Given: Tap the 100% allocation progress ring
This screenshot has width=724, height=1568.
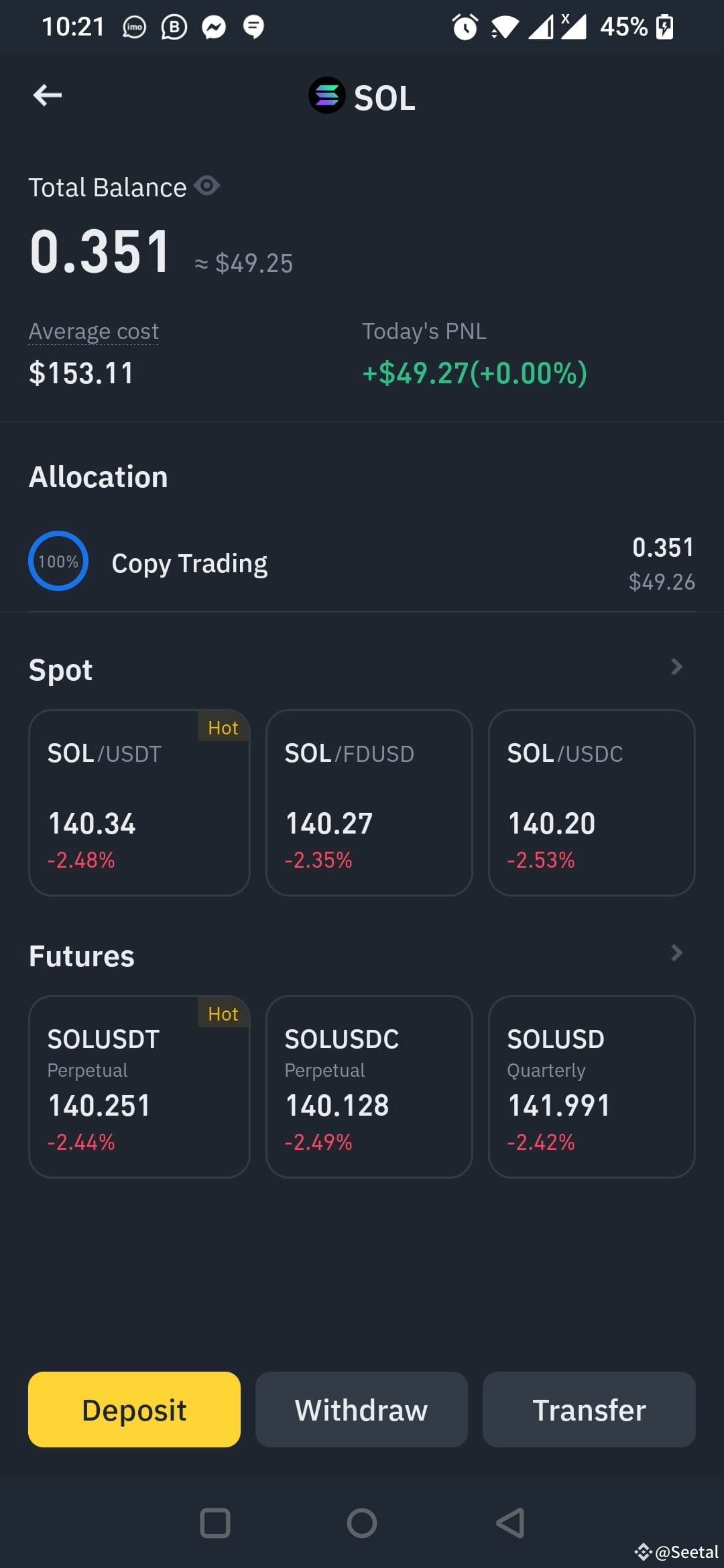Looking at the screenshot, I should (58, 560).
